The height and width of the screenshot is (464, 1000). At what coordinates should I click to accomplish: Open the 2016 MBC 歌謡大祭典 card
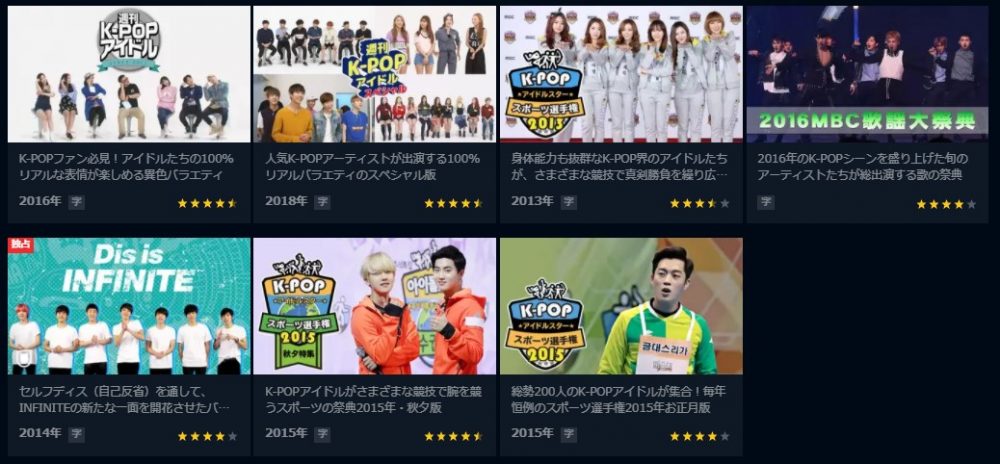(867, 75)
